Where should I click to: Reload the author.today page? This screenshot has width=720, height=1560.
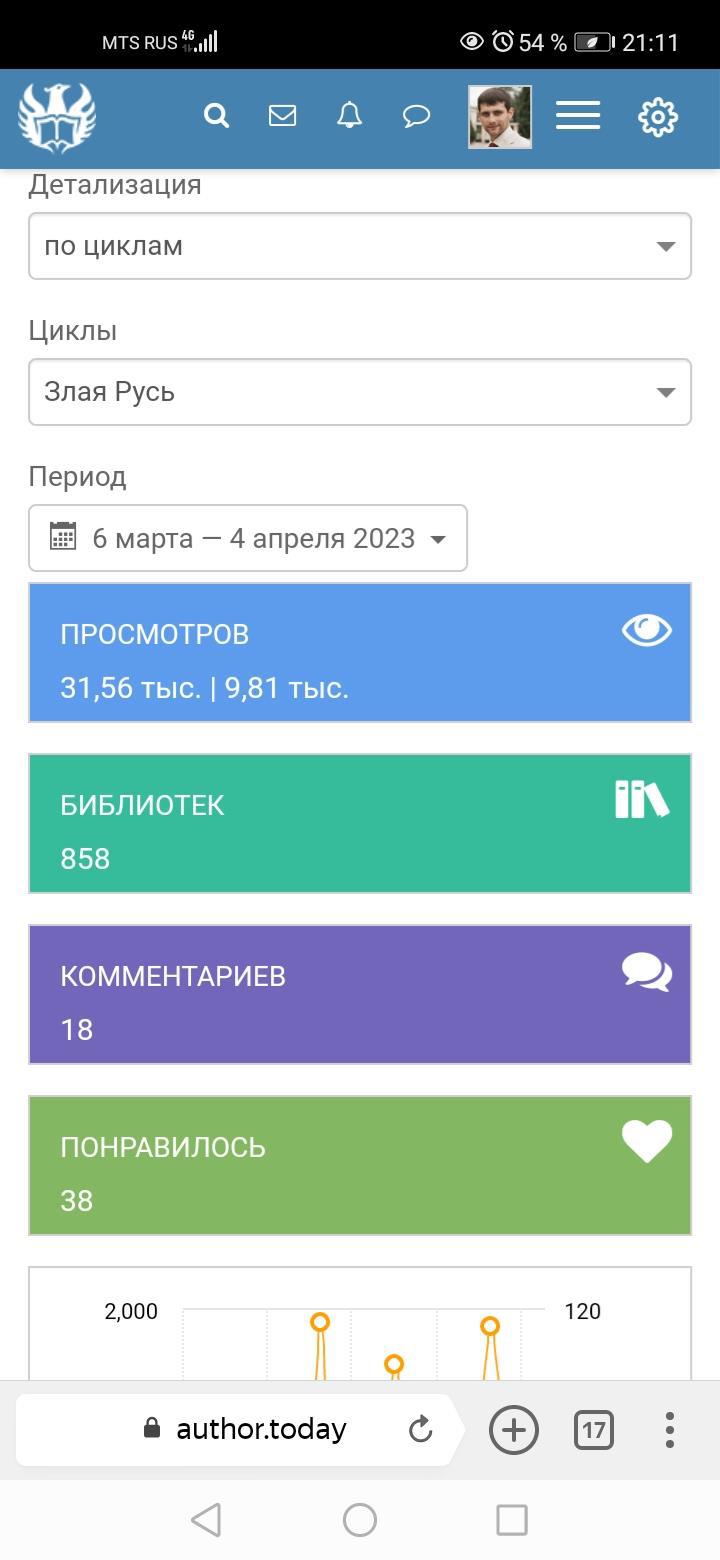coord(420,1429)
